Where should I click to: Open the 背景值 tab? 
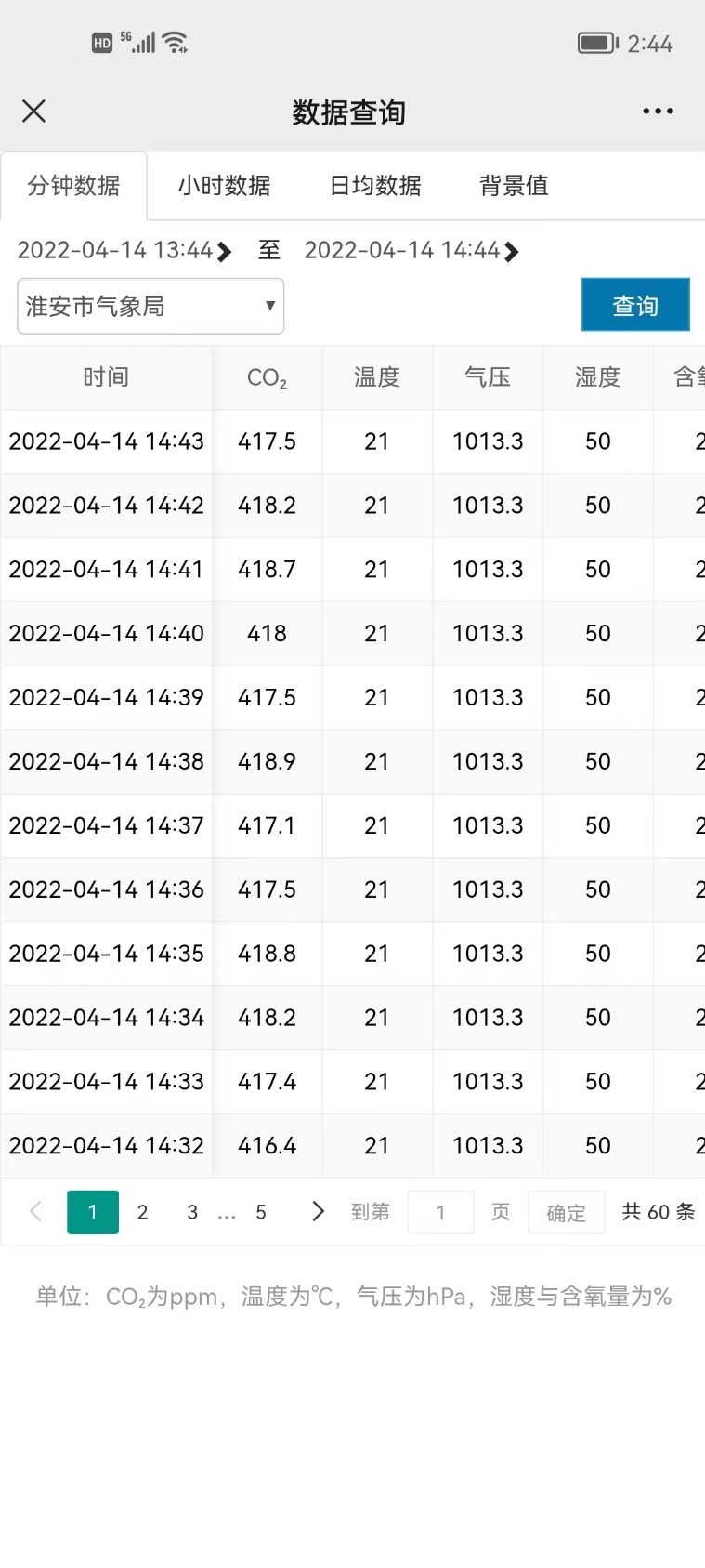click(x=514, y=186)
